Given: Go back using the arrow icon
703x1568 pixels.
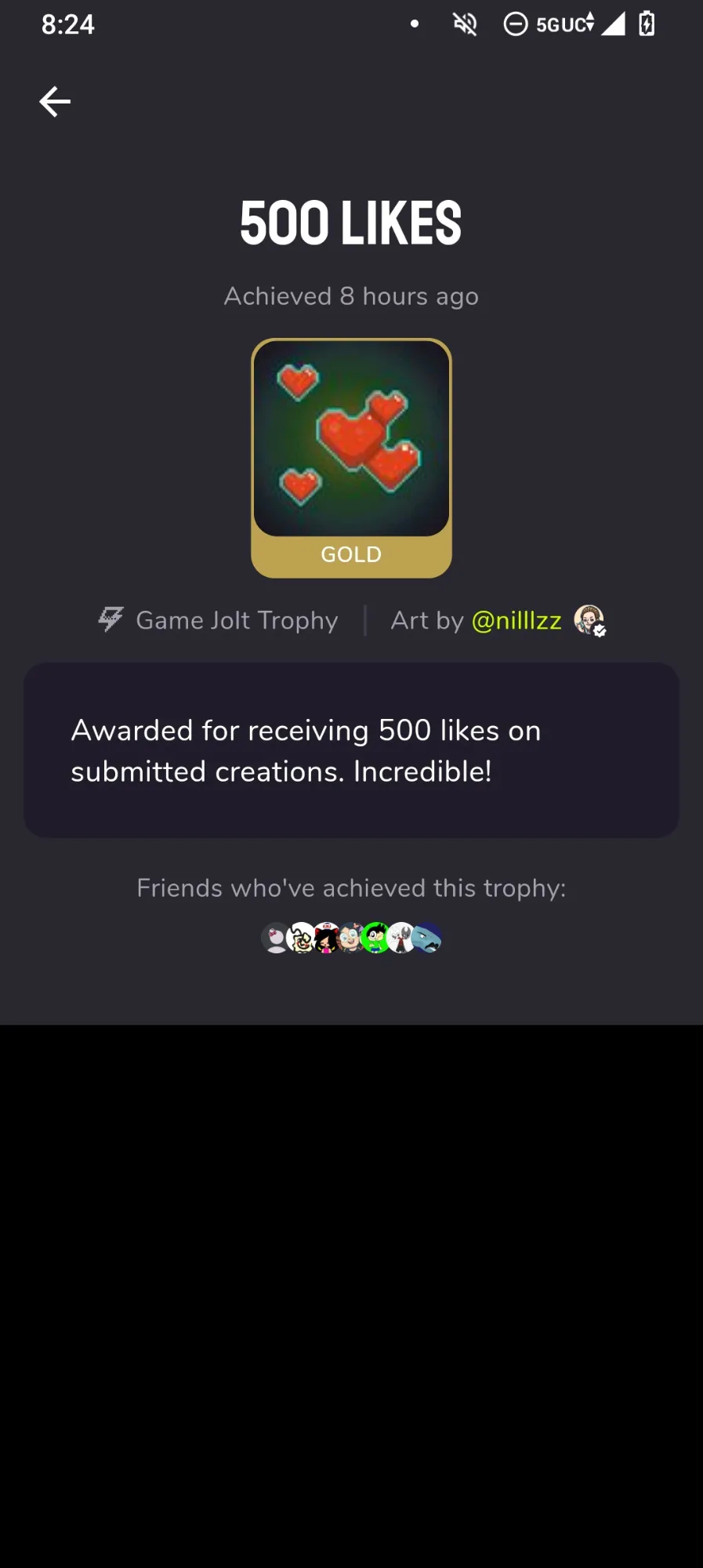Looking at the screenshot, I should (55, 102).
